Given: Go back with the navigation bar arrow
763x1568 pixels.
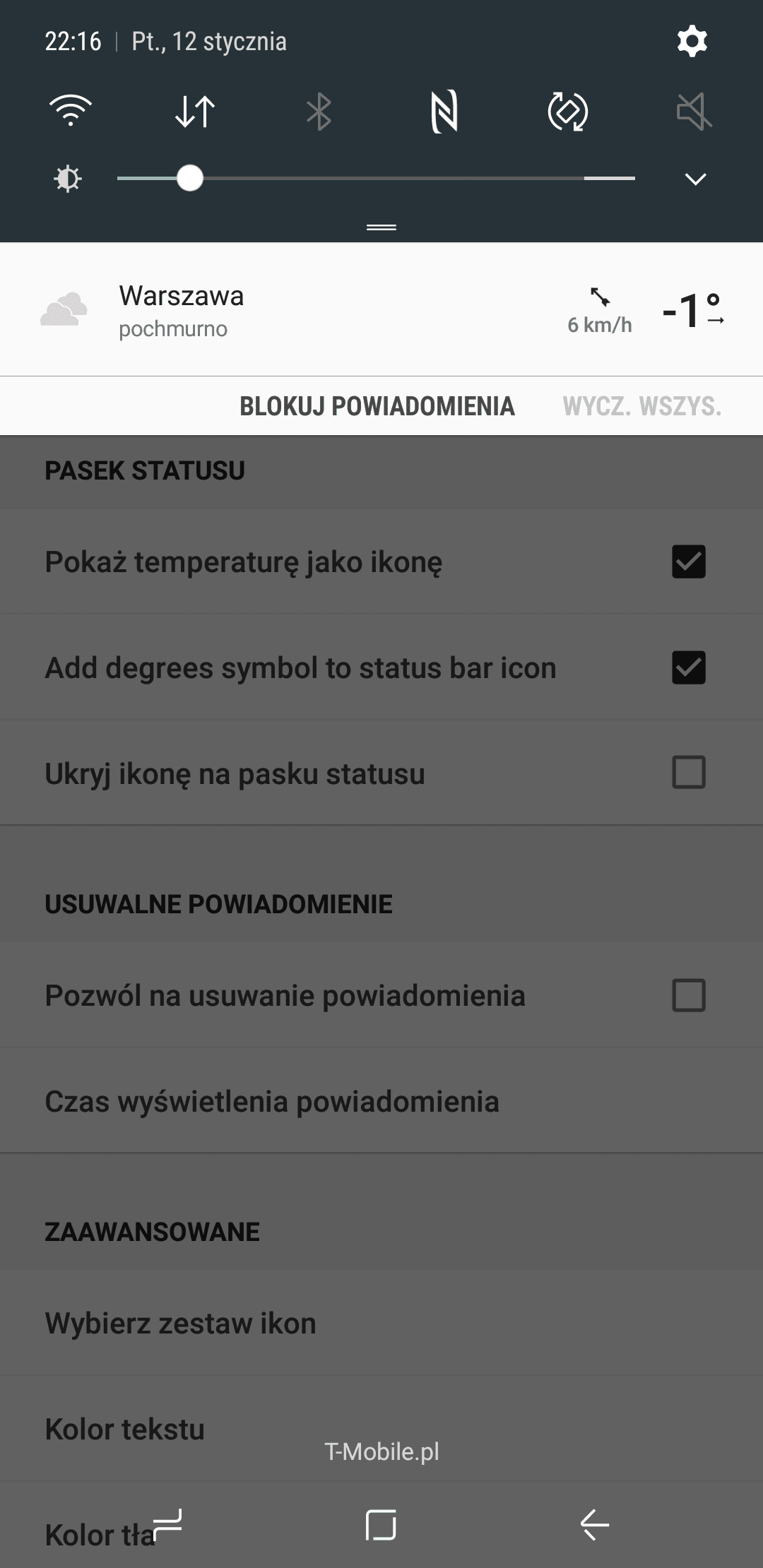Looking at the screenshot, I should click(x=595, y=1524).
